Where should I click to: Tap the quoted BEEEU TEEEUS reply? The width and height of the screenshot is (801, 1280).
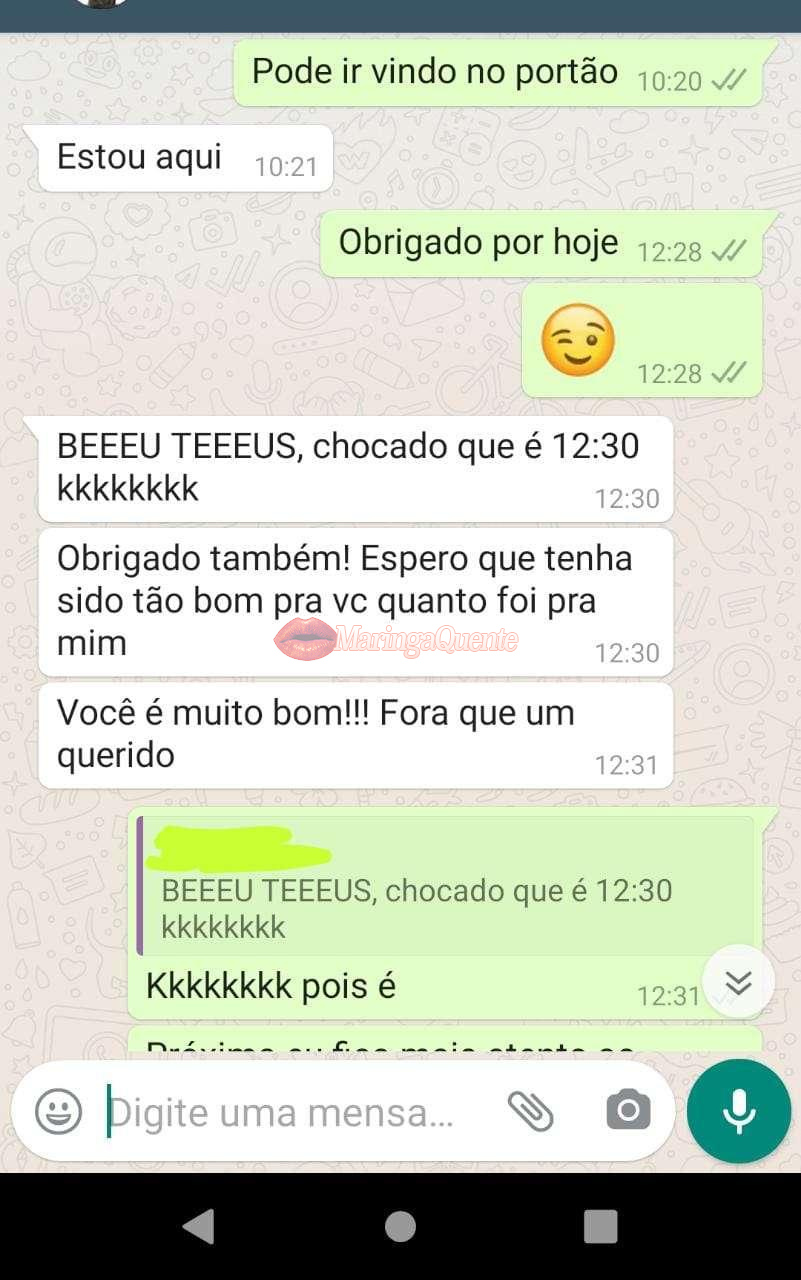point(445,887)
